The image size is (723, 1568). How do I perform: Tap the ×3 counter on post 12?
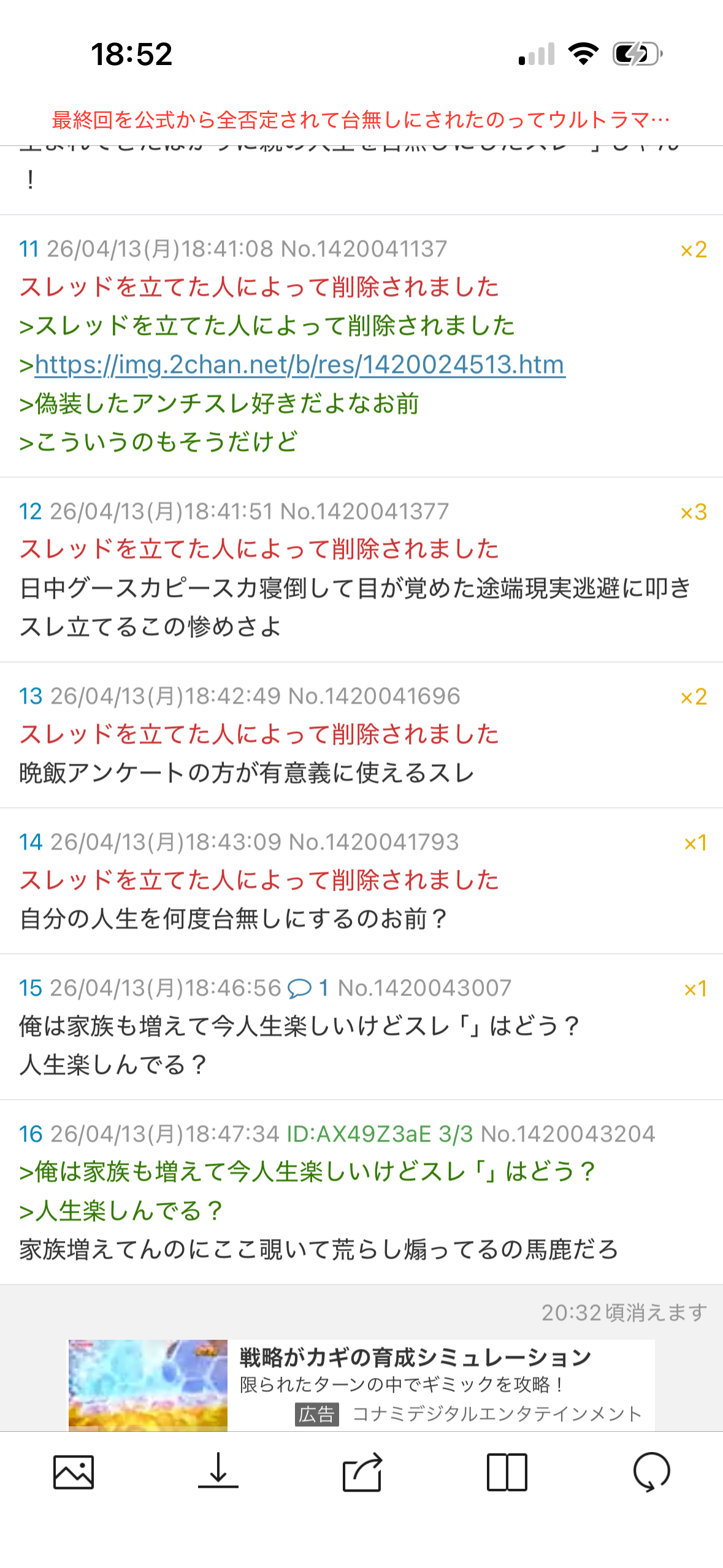coord(694,512)
